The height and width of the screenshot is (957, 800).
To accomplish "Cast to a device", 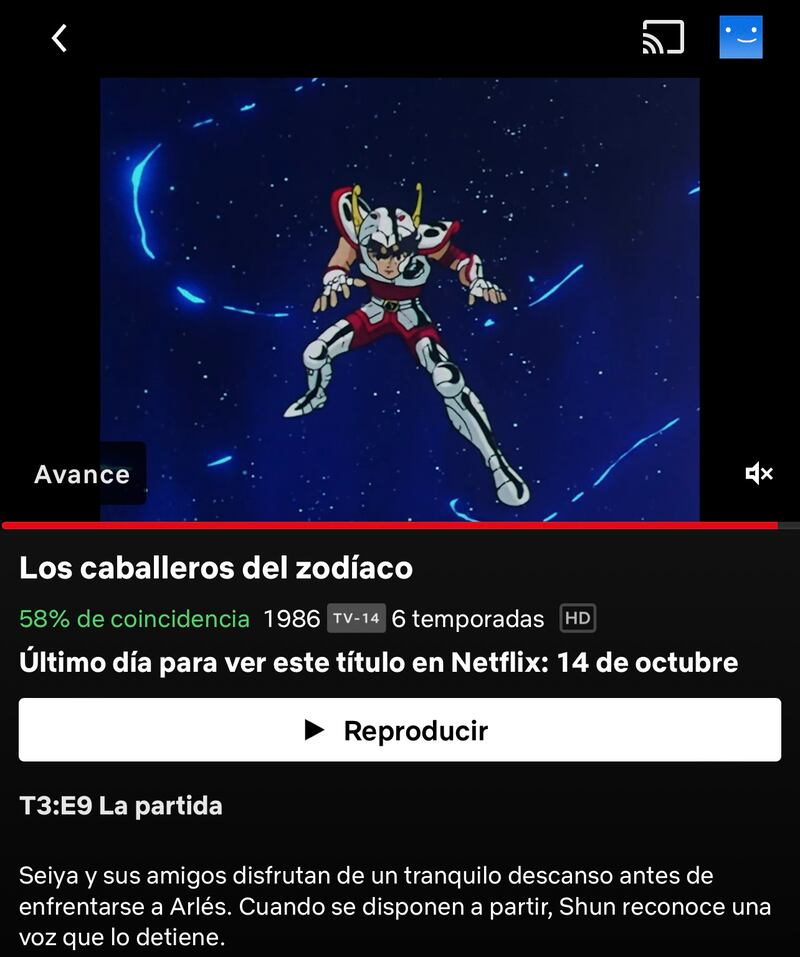I will coord(663,38).
